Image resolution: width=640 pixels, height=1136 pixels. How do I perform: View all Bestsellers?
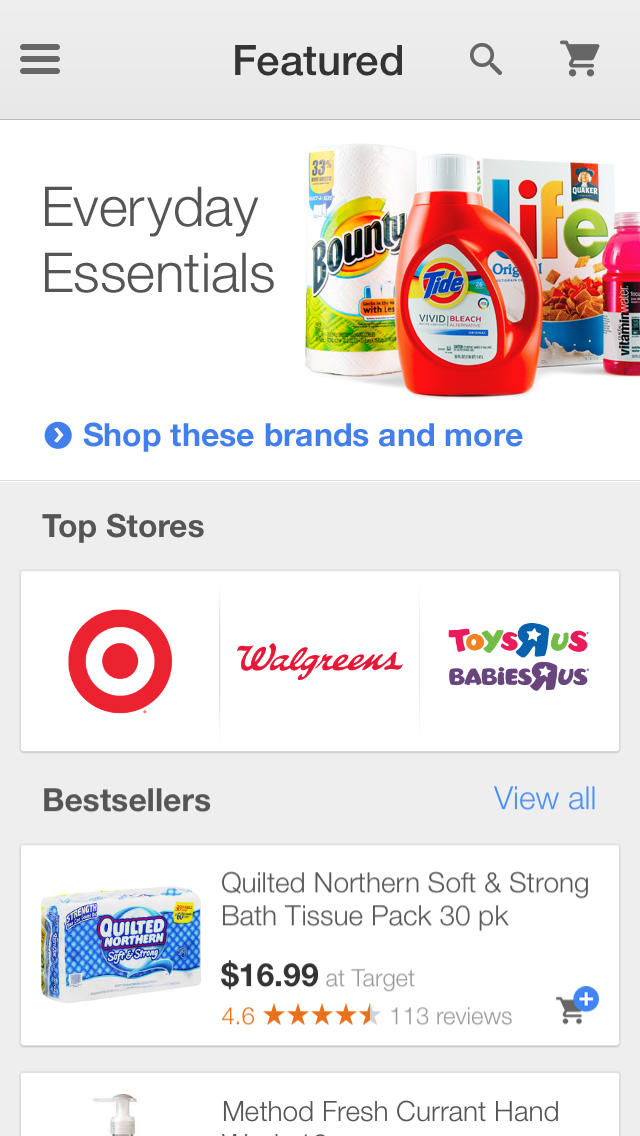tap(544, 799)
